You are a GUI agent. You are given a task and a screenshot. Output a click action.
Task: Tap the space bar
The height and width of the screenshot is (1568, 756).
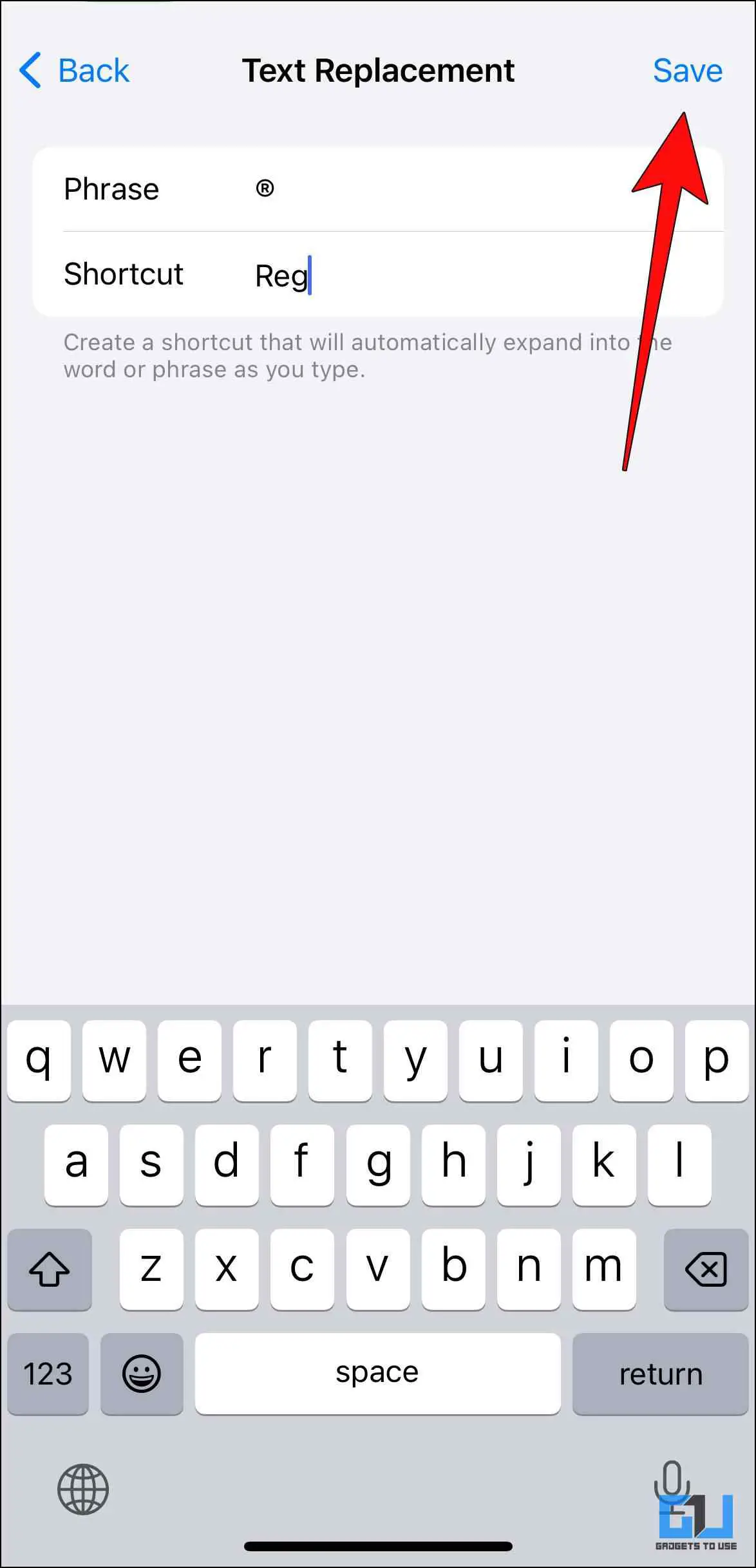pyautogui.click(x=377, y=1374)
